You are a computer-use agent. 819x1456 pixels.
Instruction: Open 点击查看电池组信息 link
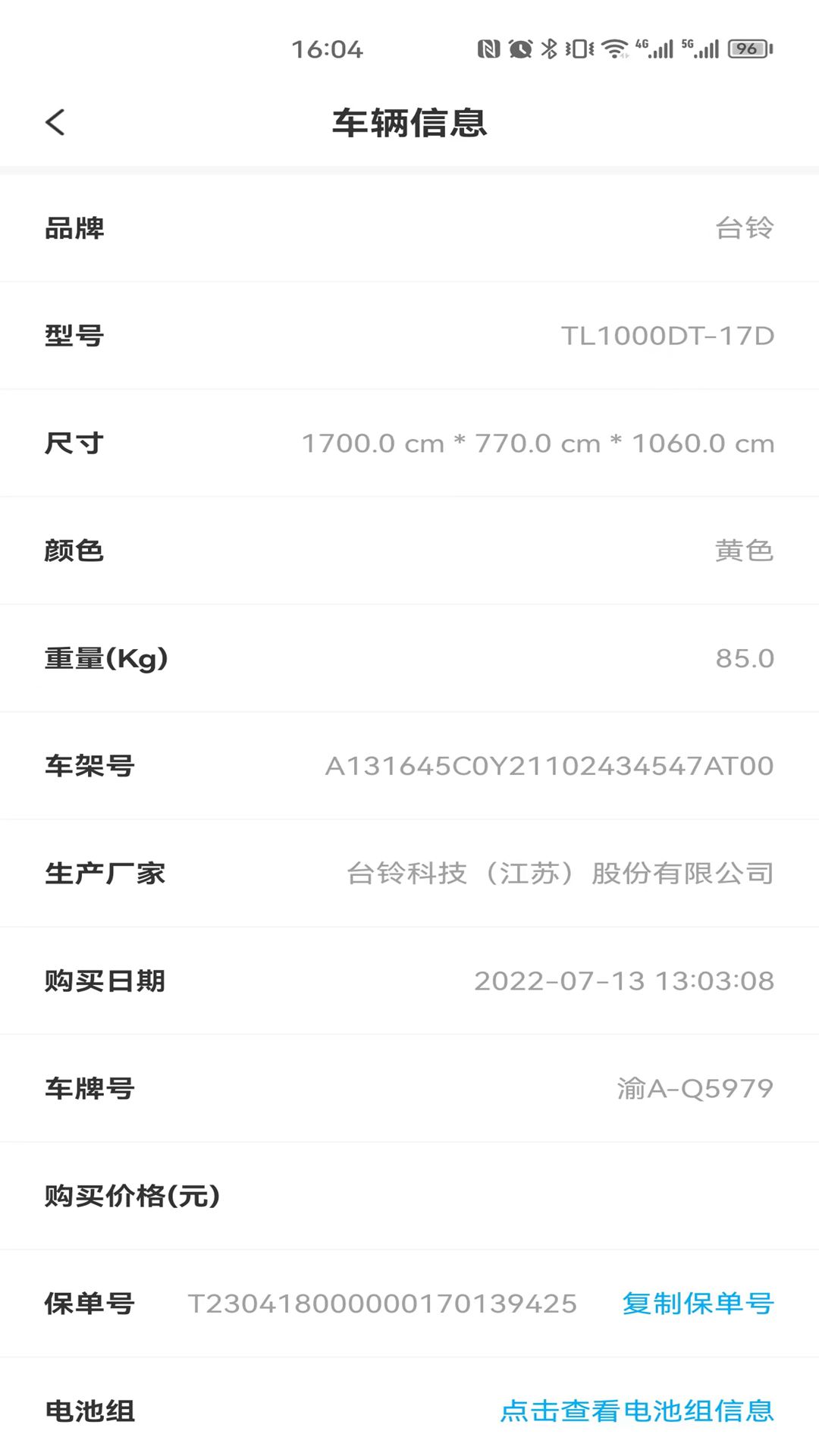coord(637,1411)
